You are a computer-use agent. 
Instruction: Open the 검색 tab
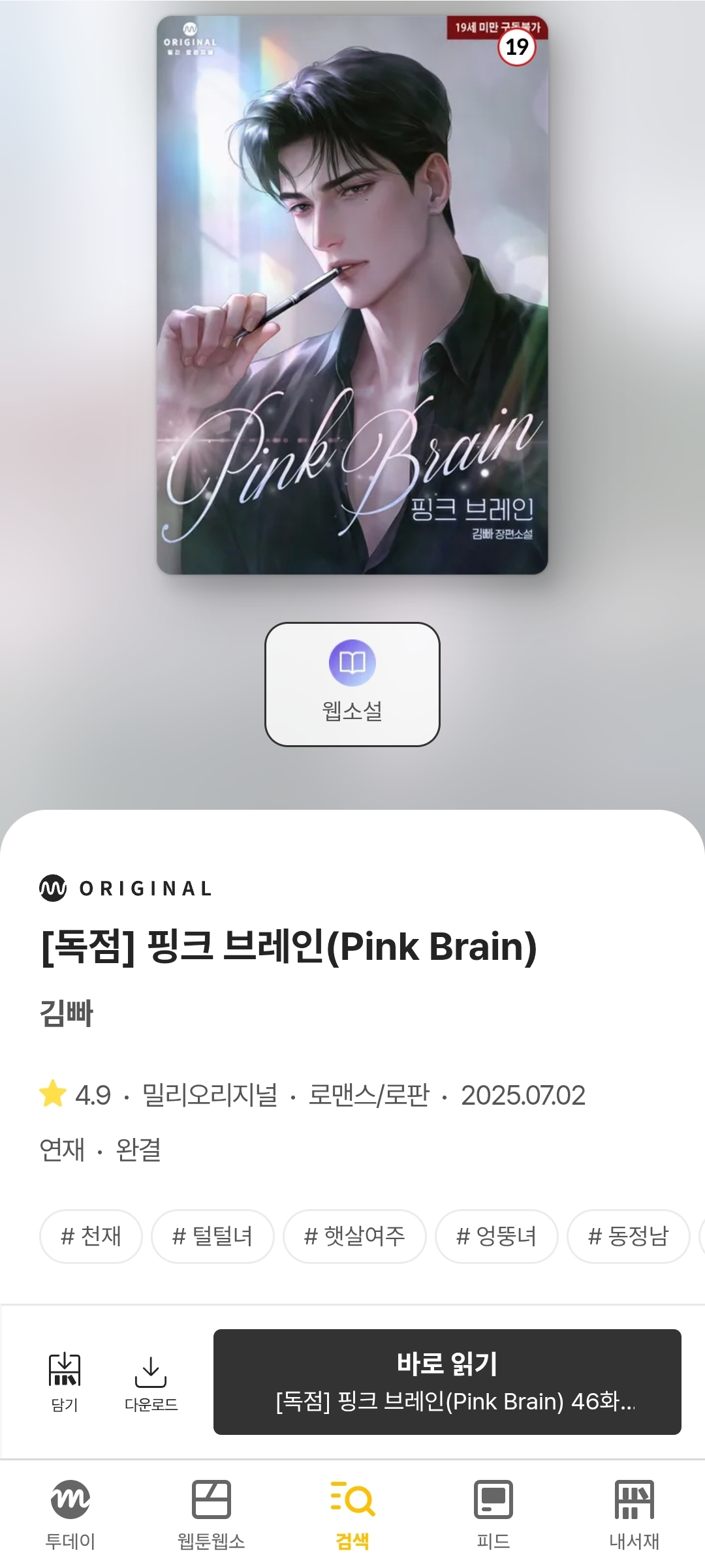352,1514
